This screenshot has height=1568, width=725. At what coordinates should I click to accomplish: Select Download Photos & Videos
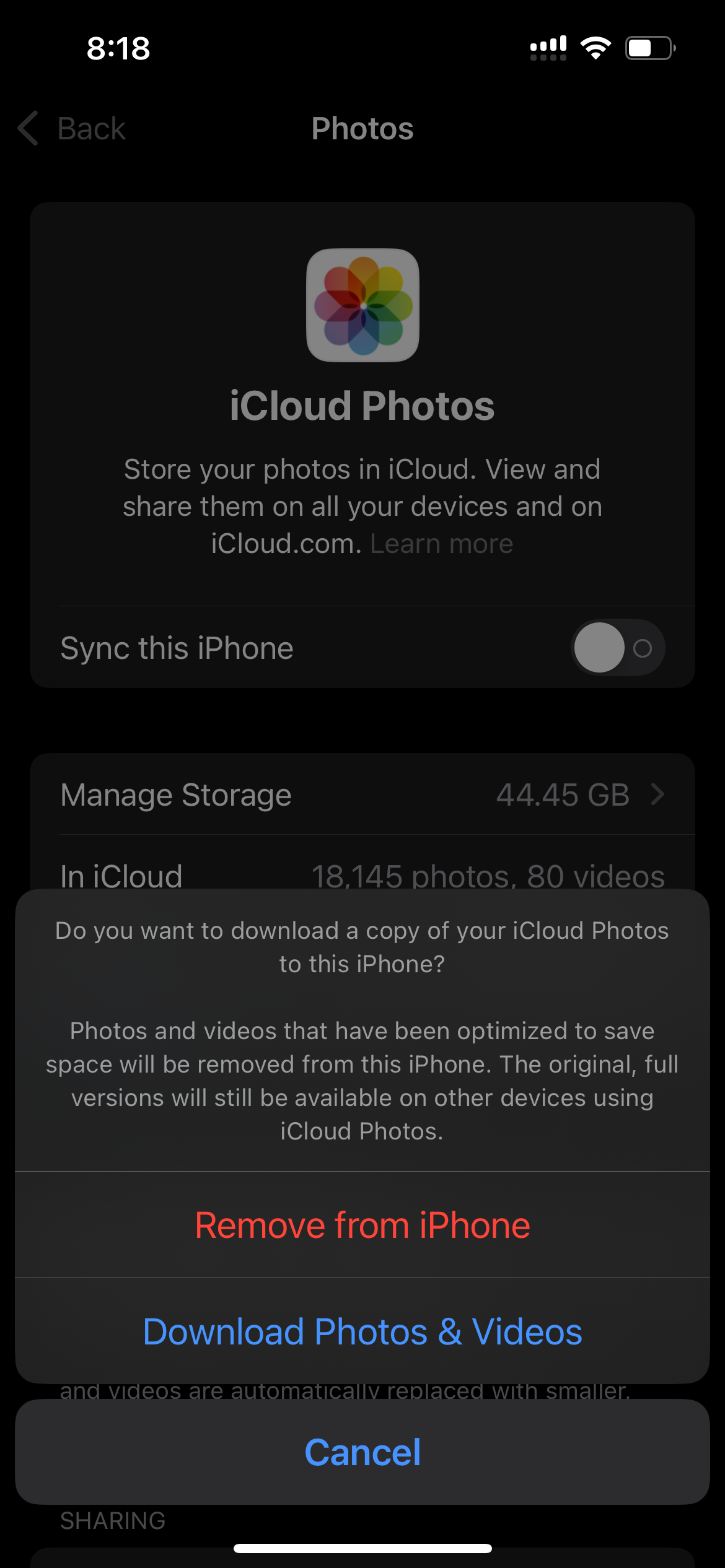click(x=362, y=1331)
